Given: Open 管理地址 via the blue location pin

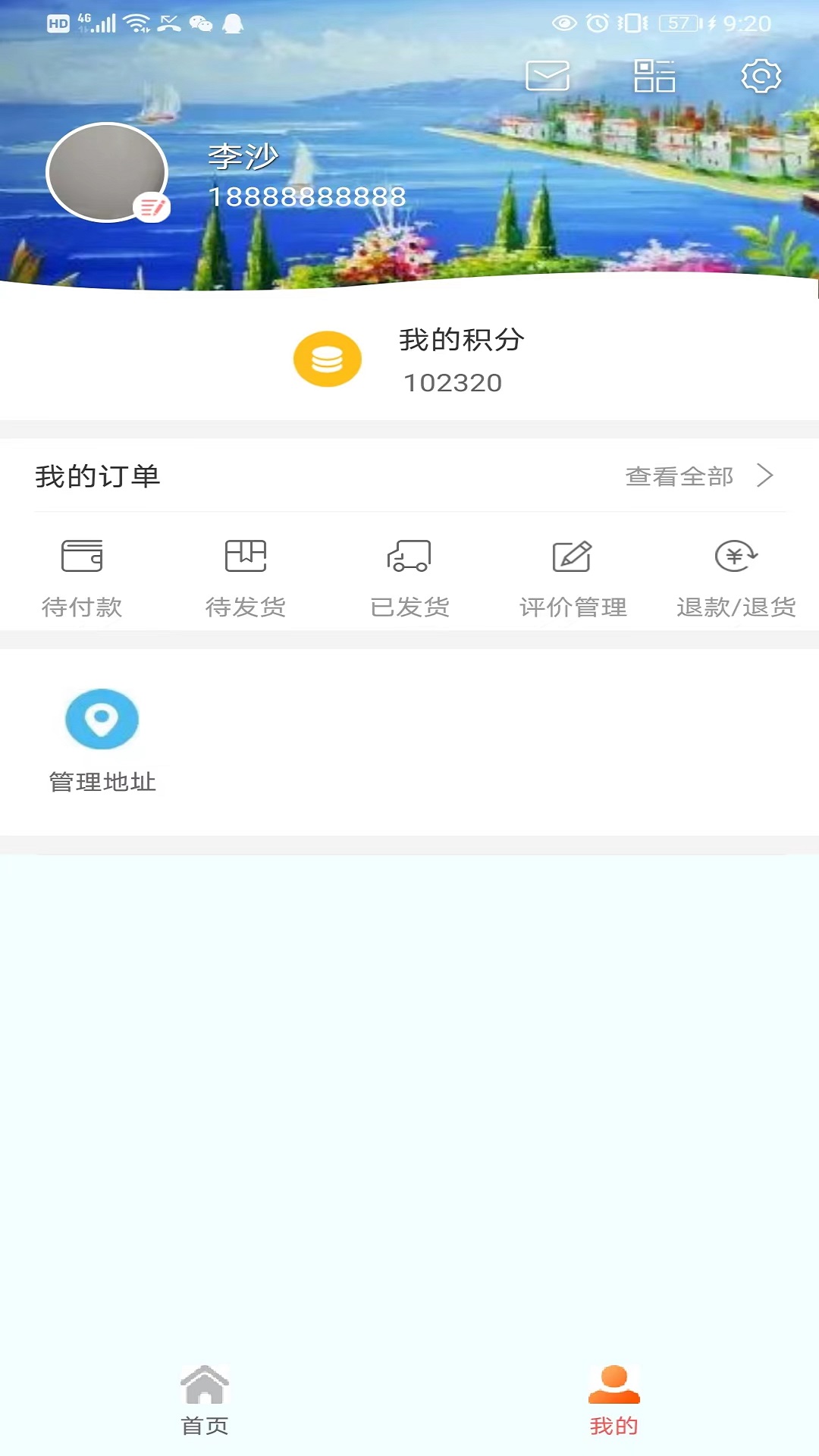Looking at the screenshot, I should click(103, 720).
